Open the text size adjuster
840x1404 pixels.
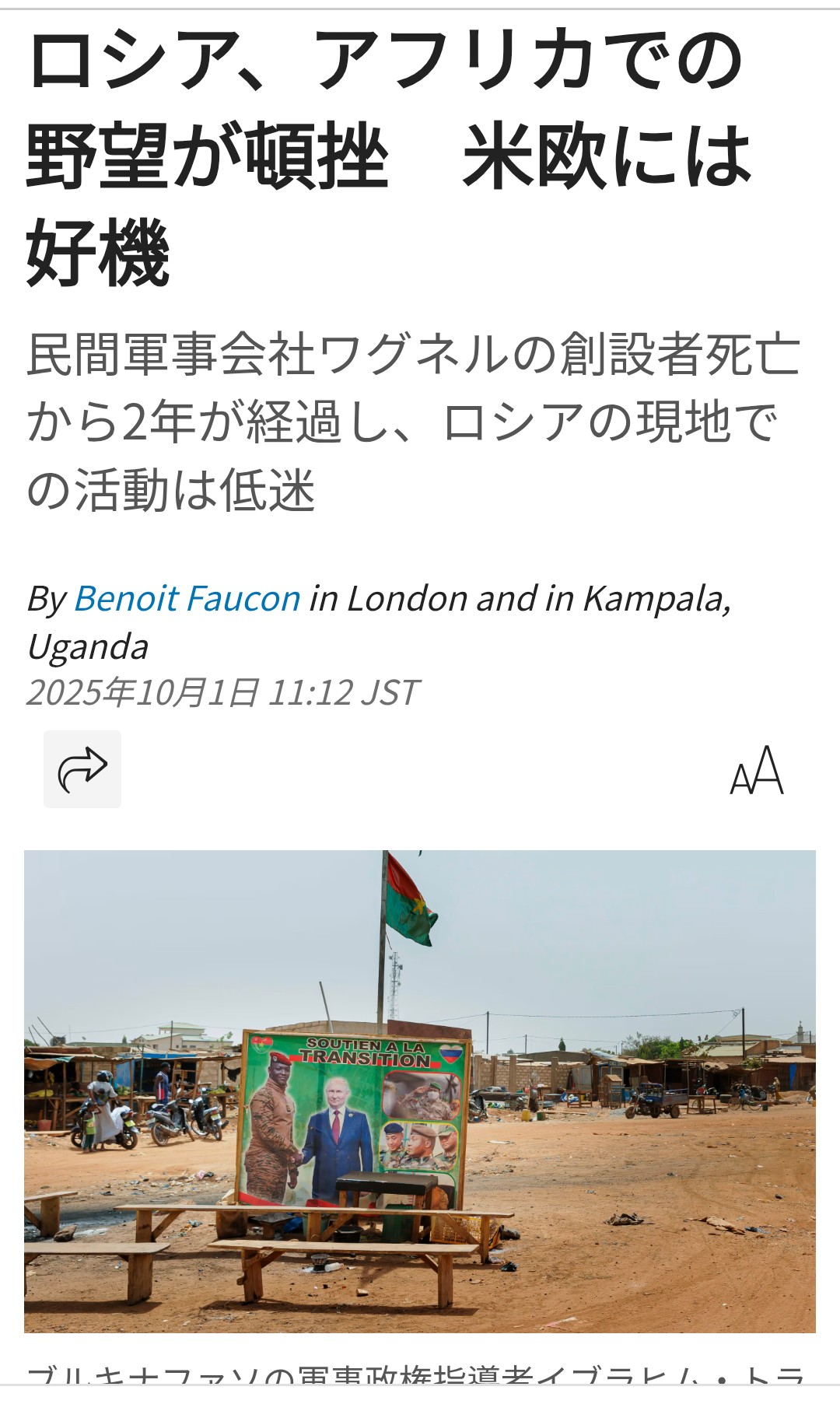pyautogui.click(x=757, y=771)
